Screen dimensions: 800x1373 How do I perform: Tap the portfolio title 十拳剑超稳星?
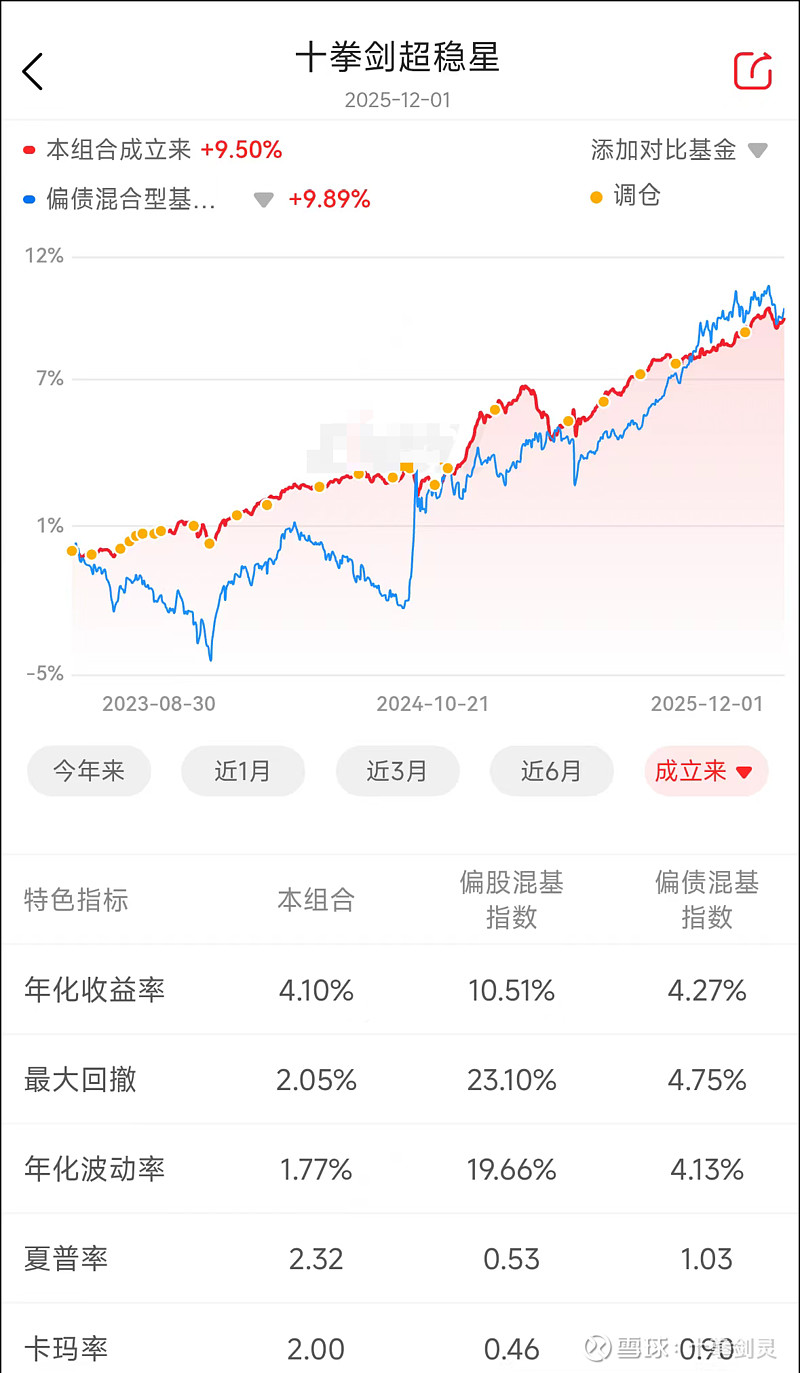click(x=400, y=59)
